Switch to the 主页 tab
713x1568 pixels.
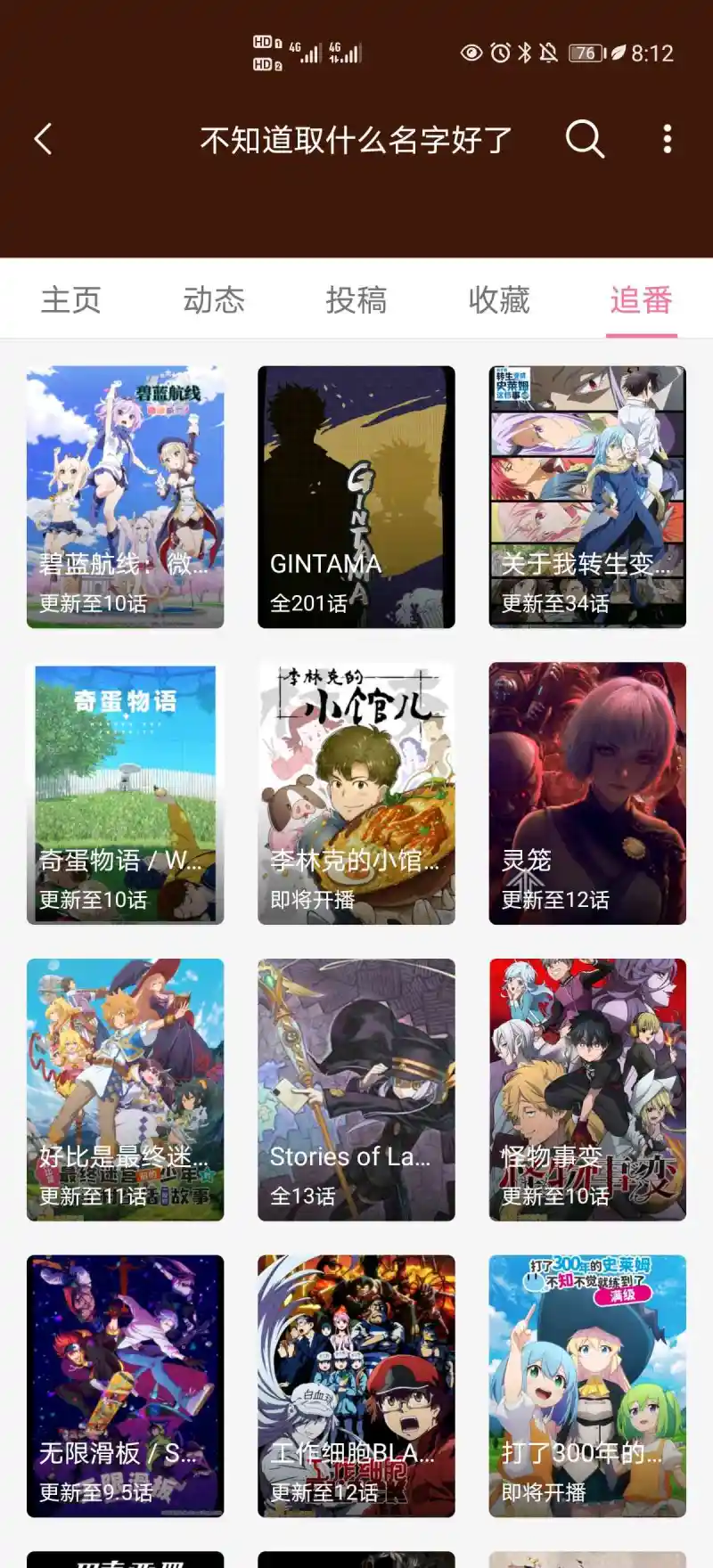click(x=71, y=300)
